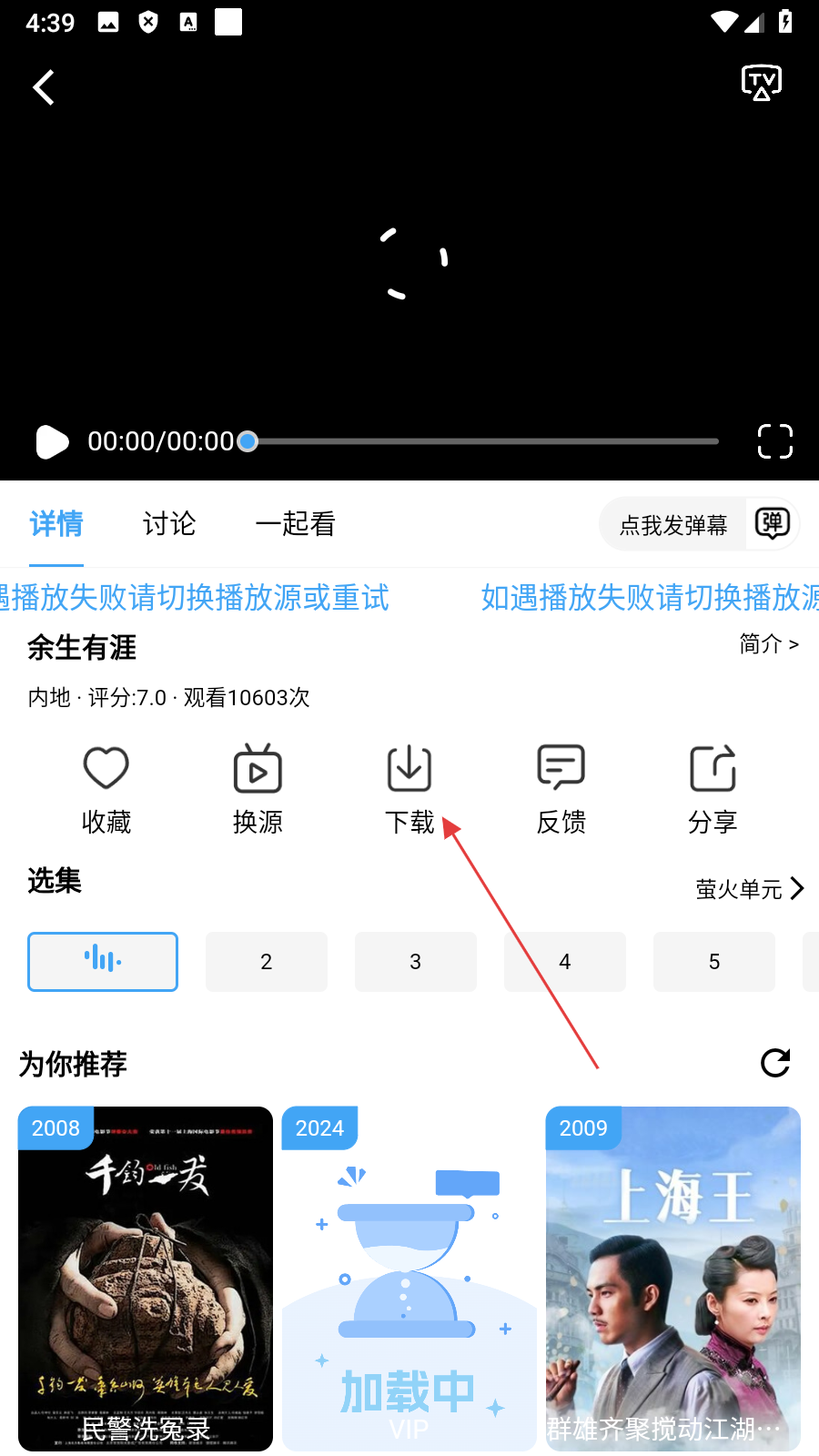Add to favorites with 收藏

[106, 788]
